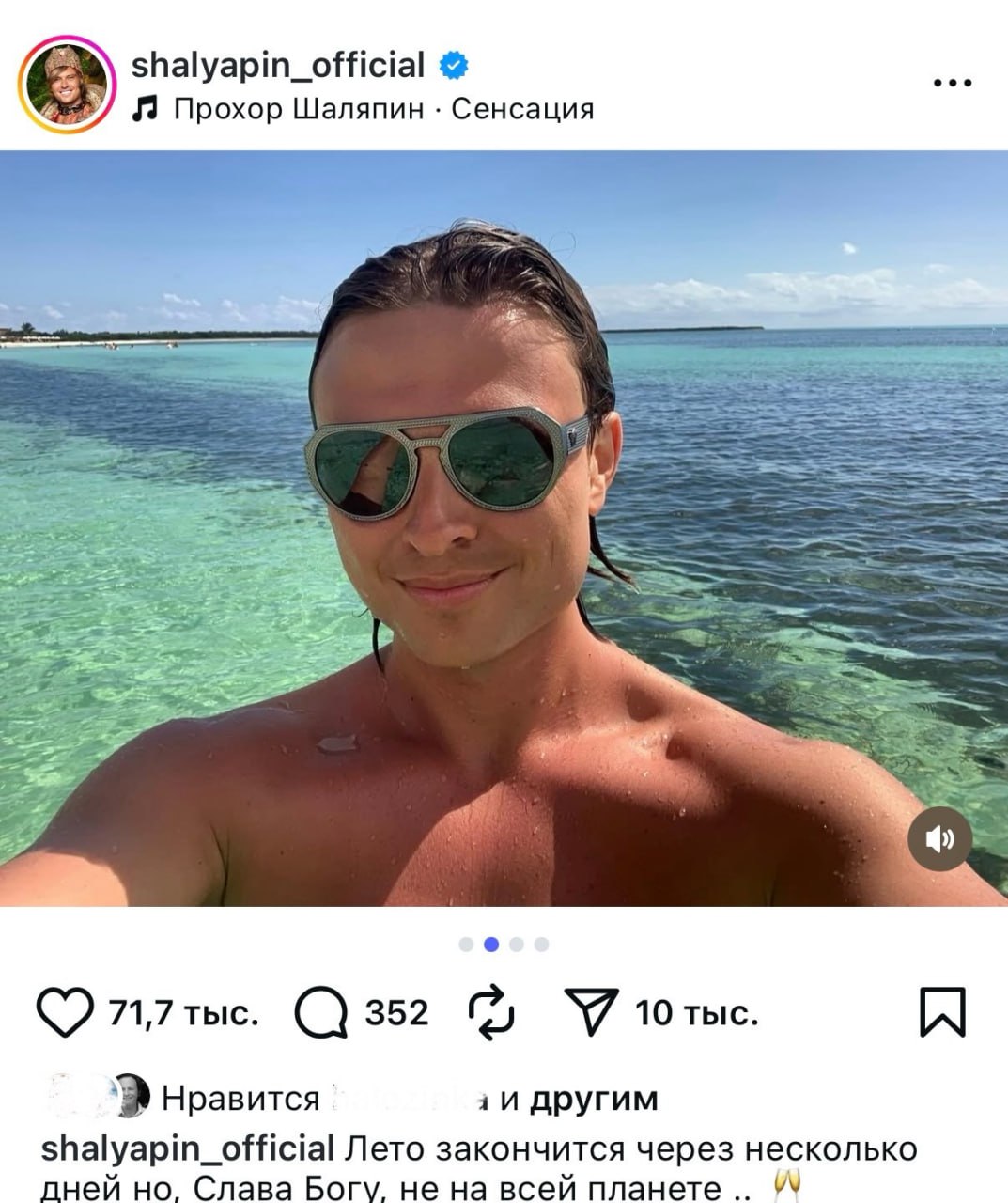The image size is (1008, 1203).
Task: Open the shalyapin_official username in the post header
Action: click(x=278, y=65)
